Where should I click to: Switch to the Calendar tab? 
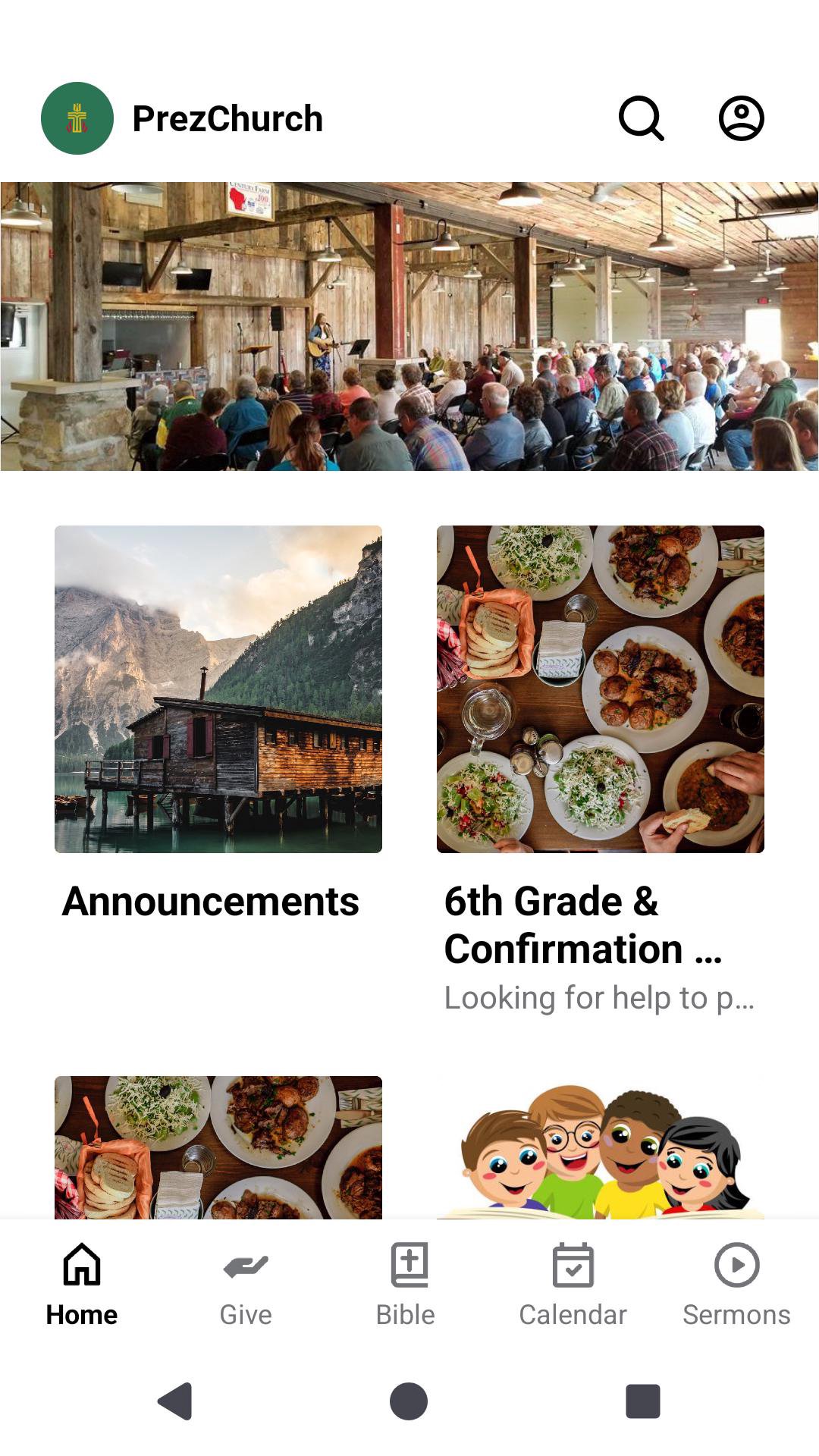pos(573,1282)
